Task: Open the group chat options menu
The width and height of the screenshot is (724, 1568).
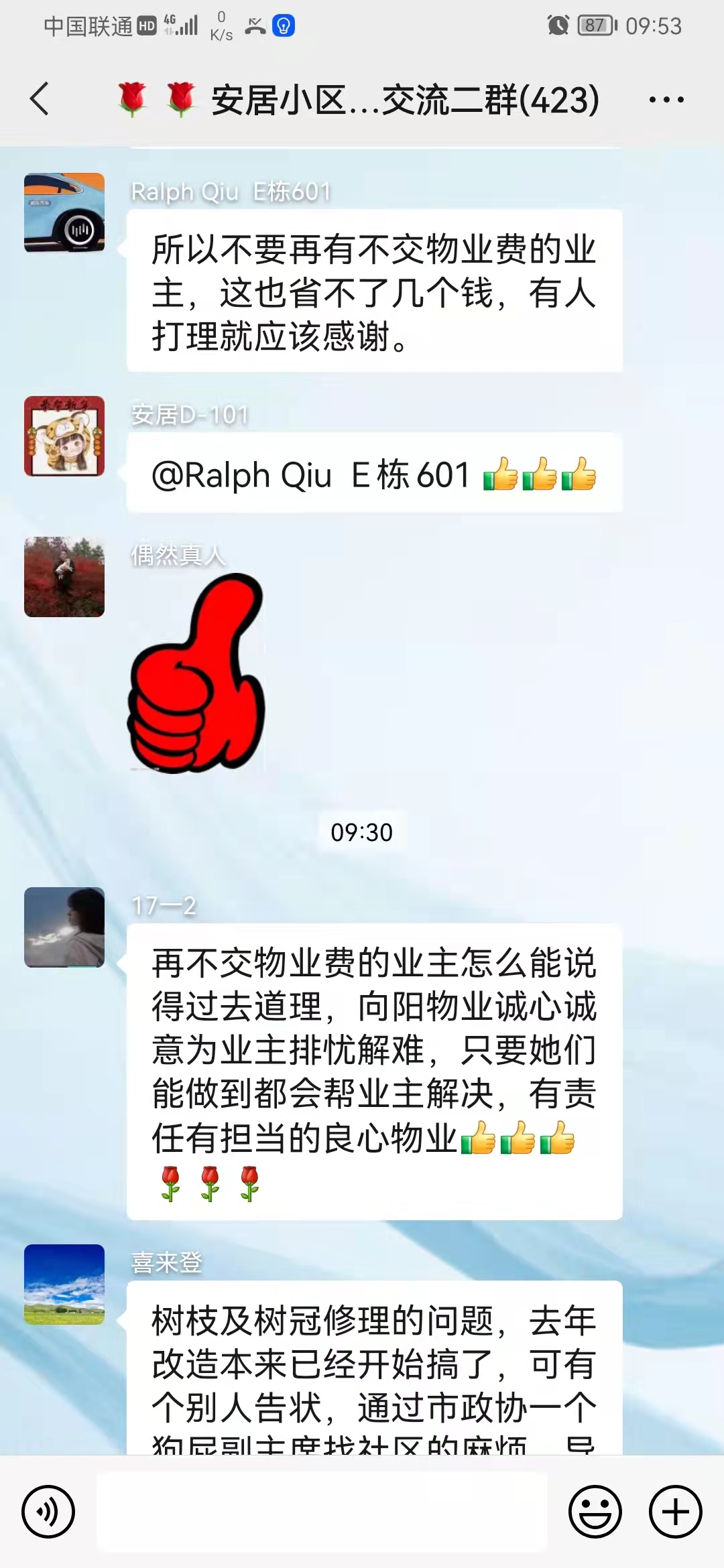Action: click(x=666, y=100)
